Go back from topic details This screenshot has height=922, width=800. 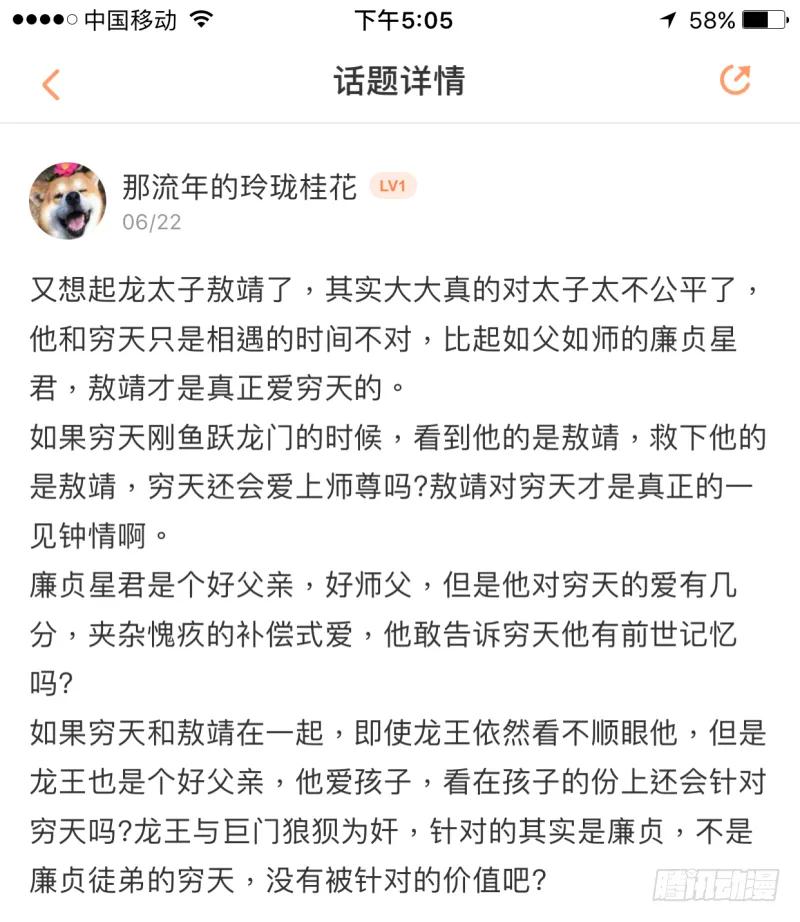(x=51, y=84)
